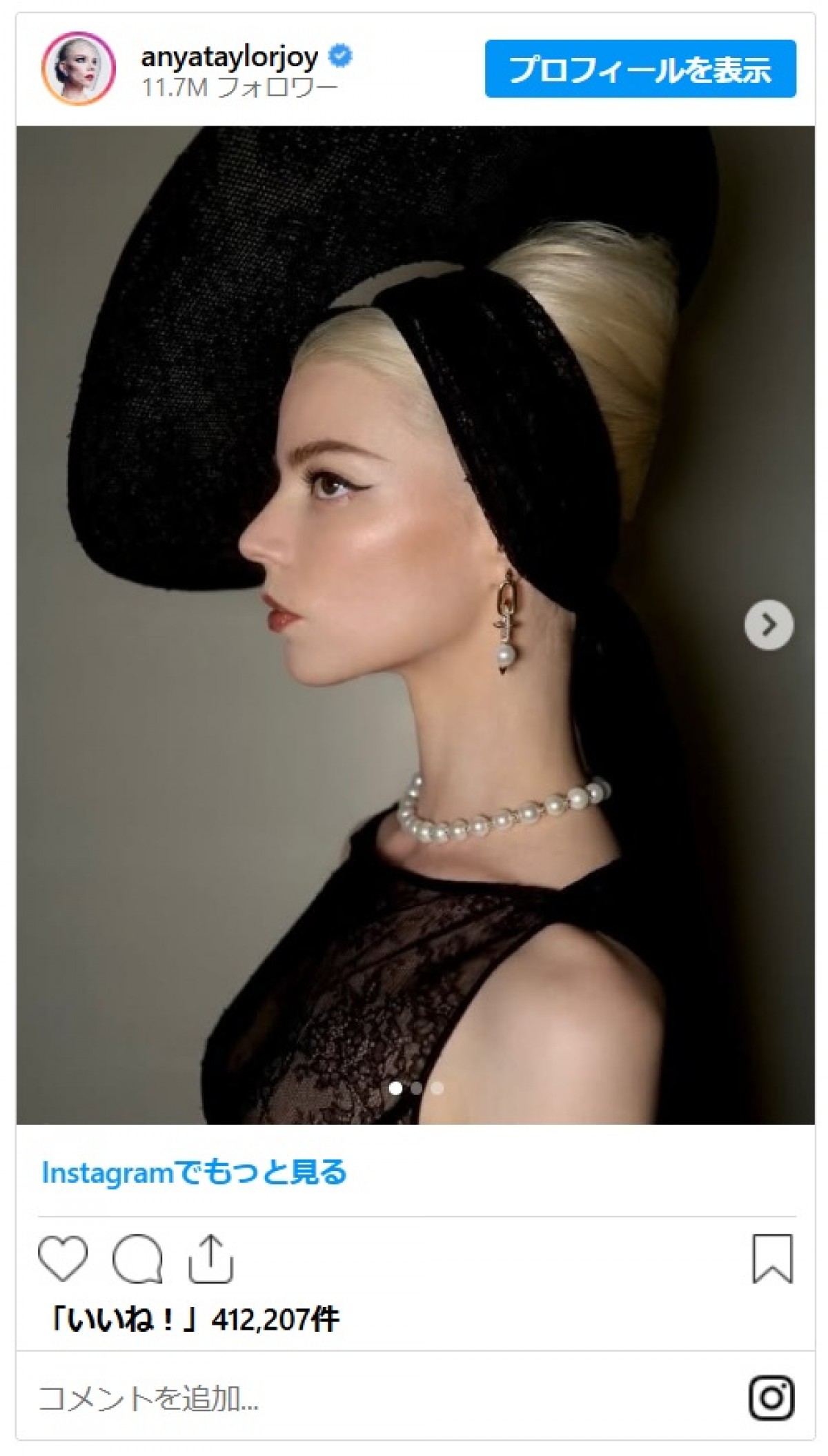Viewport: 828px width, 1456px height.
Task: Go to next photo with arrow
Action: (x=769, y=624)
